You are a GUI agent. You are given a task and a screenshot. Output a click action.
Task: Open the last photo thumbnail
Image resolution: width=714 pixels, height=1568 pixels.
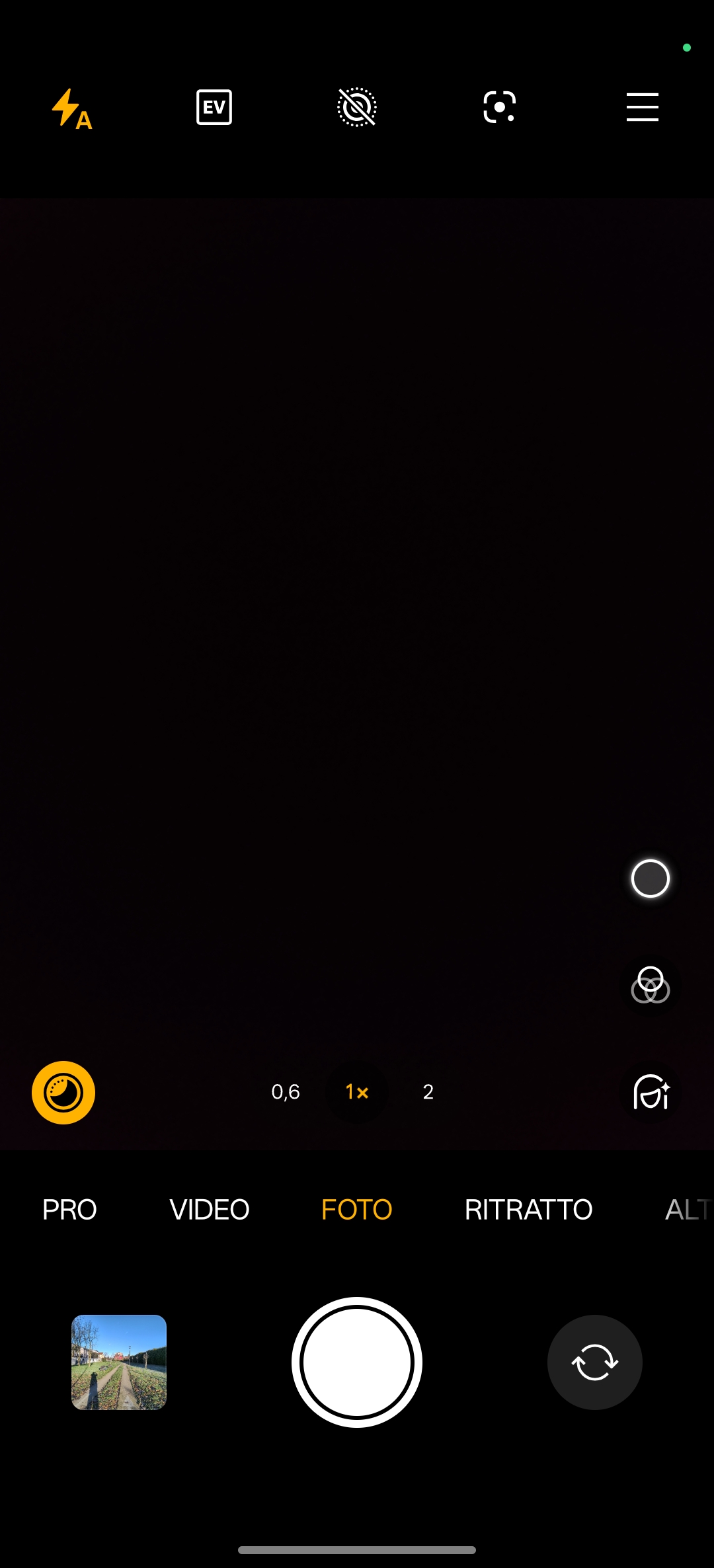(x=119, y=1362)
